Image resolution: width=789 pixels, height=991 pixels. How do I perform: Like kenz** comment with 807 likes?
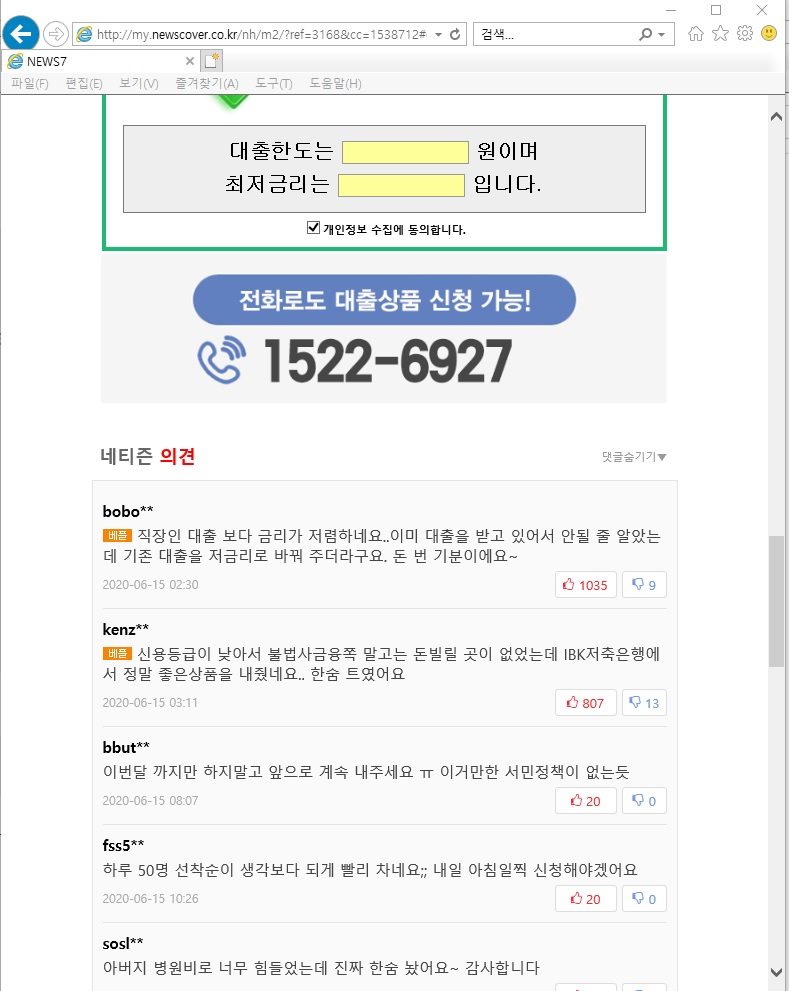click(x=585, y=703)
